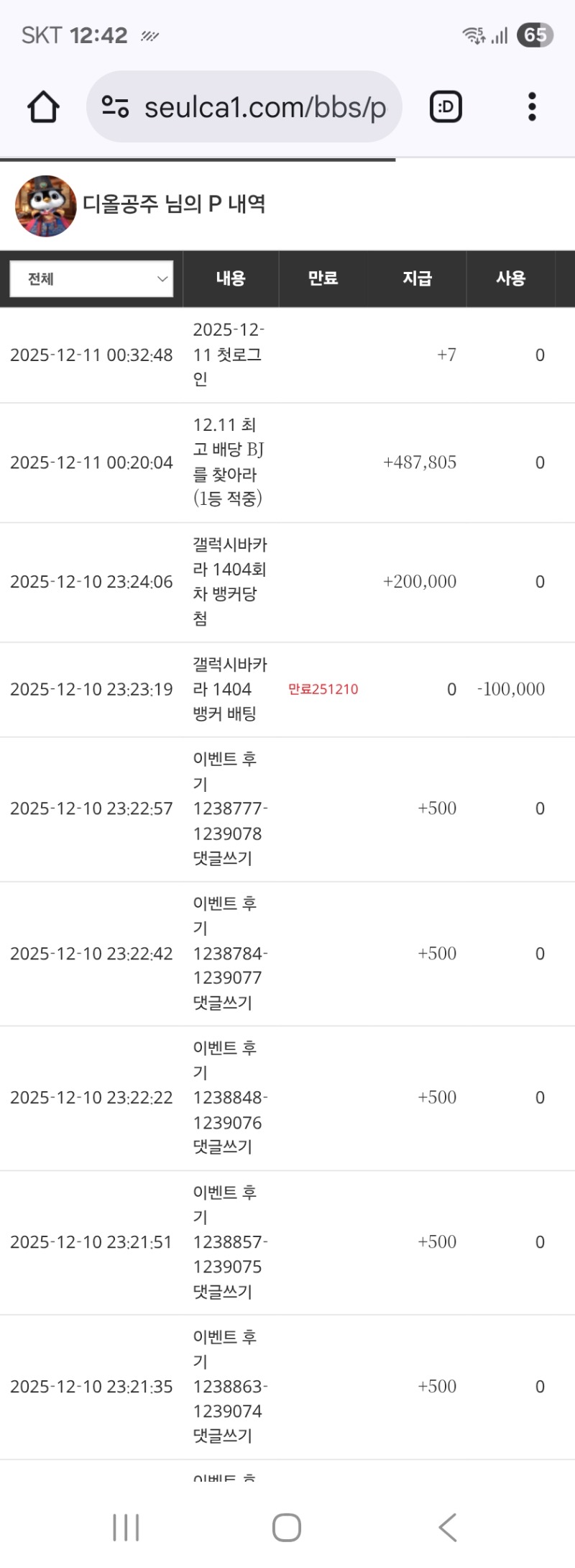575x1568 pixels.
Task: Select the 지급 column header
Action: tap(417, 278)
